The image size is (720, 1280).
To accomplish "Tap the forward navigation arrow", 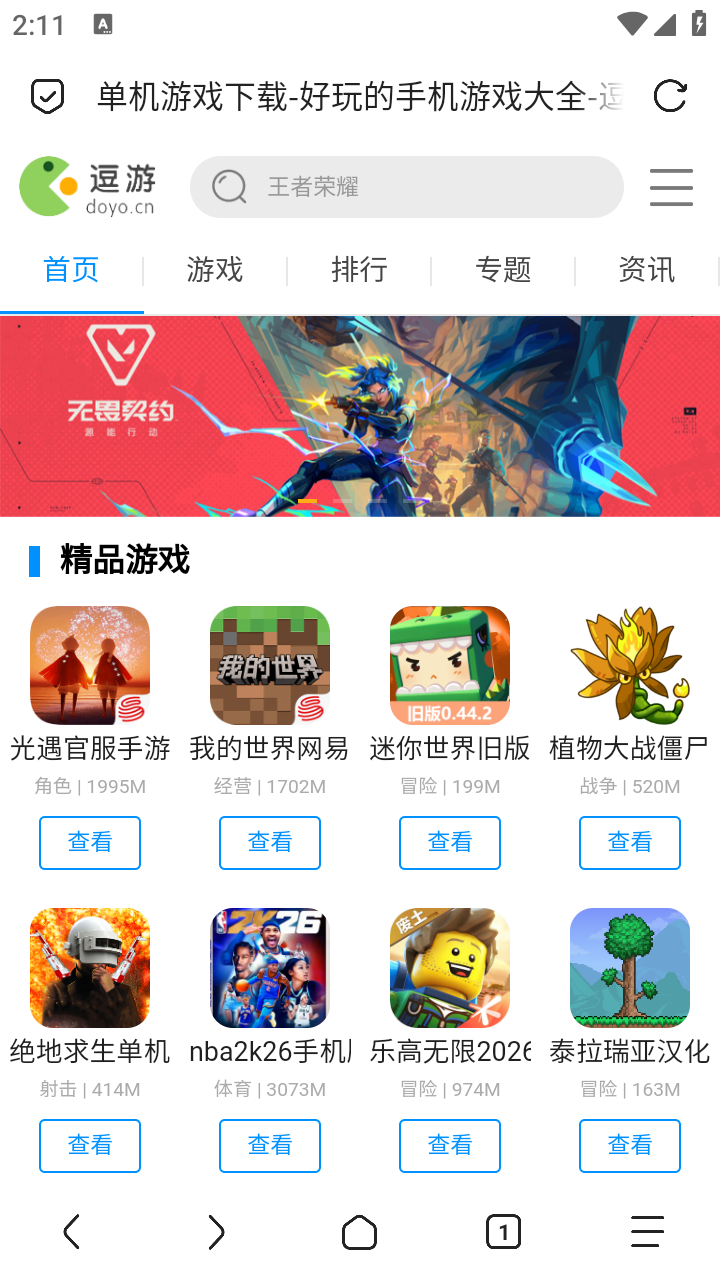I will (x=215, y=1232).
